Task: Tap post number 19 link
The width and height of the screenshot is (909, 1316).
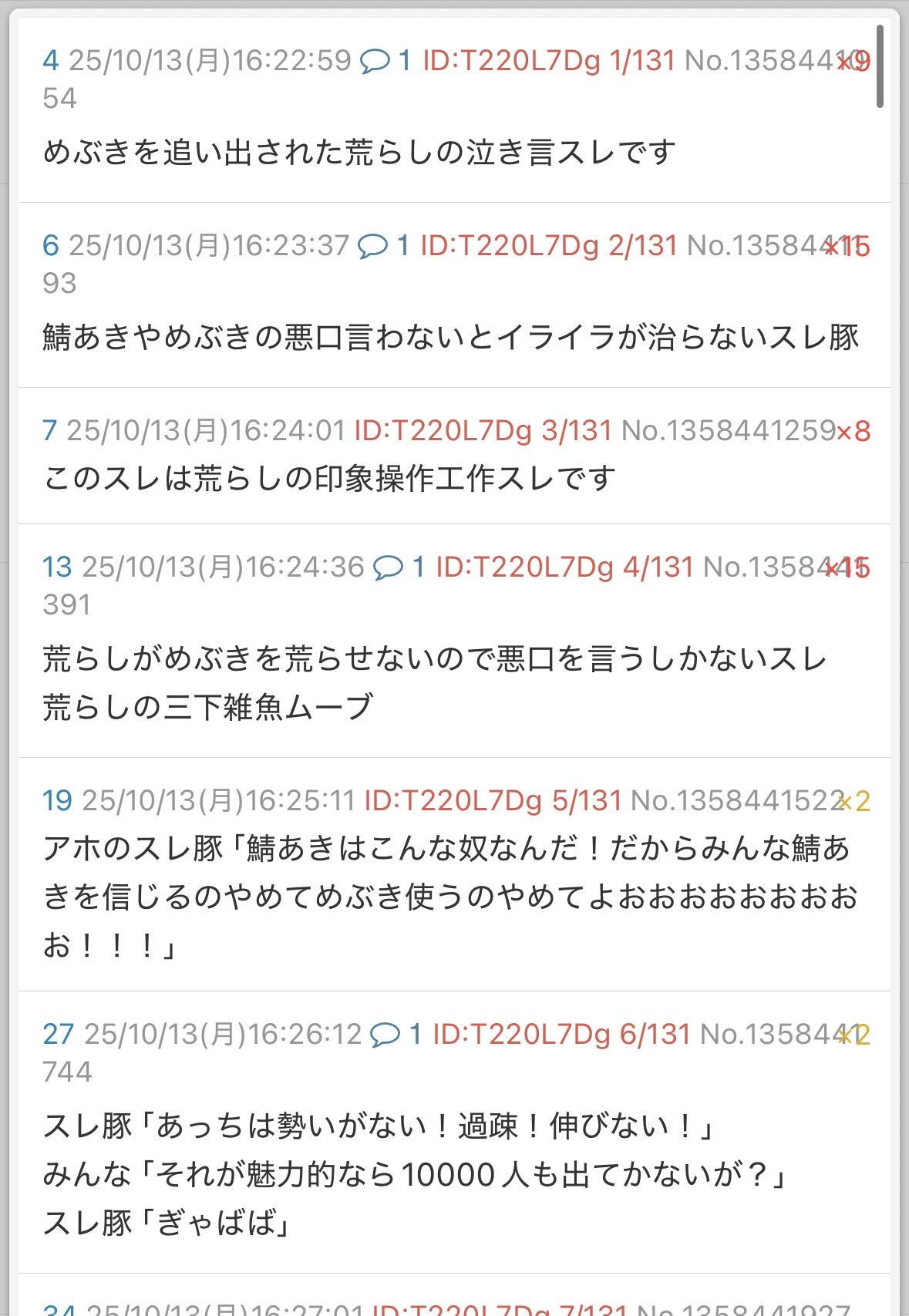Action: pyautogui.click(x=57, y=800)
